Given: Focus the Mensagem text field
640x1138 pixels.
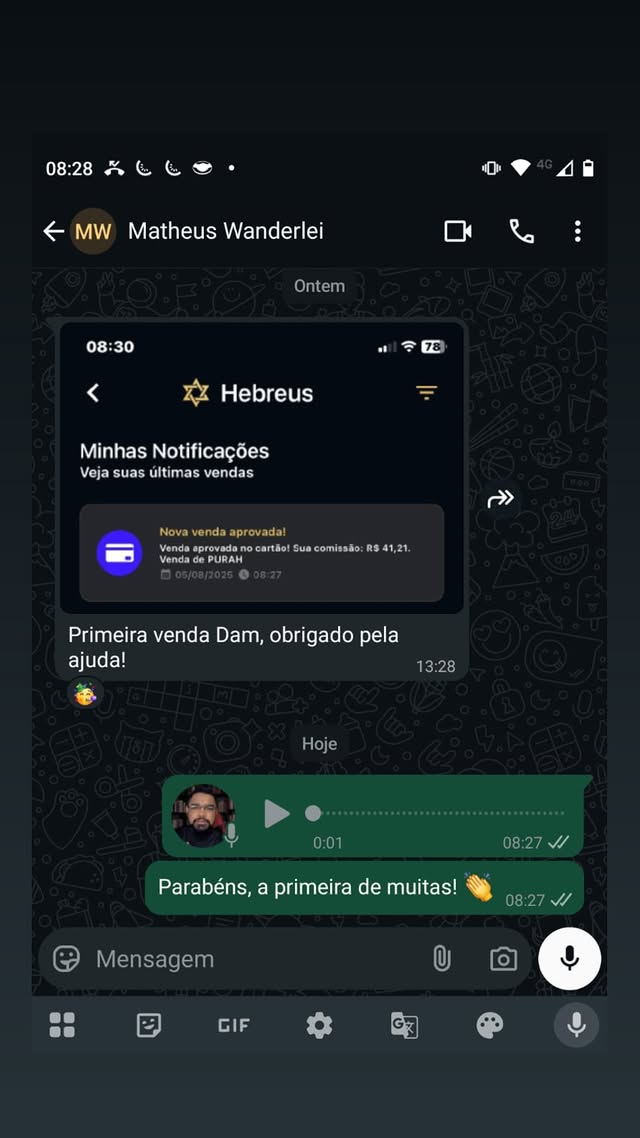Looking at the screenshot, I should [250, 959].
